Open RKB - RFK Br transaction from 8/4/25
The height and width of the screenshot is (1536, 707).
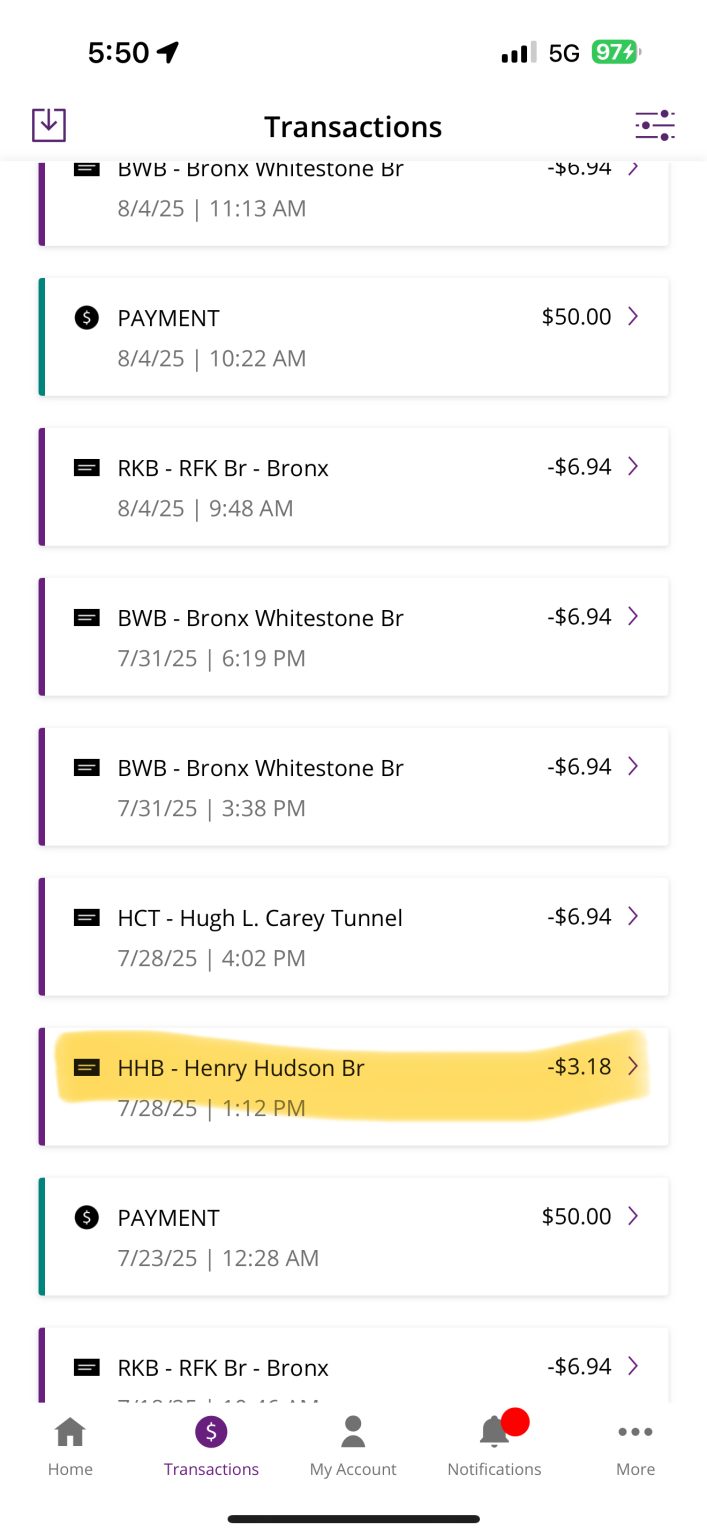[354, 487]
